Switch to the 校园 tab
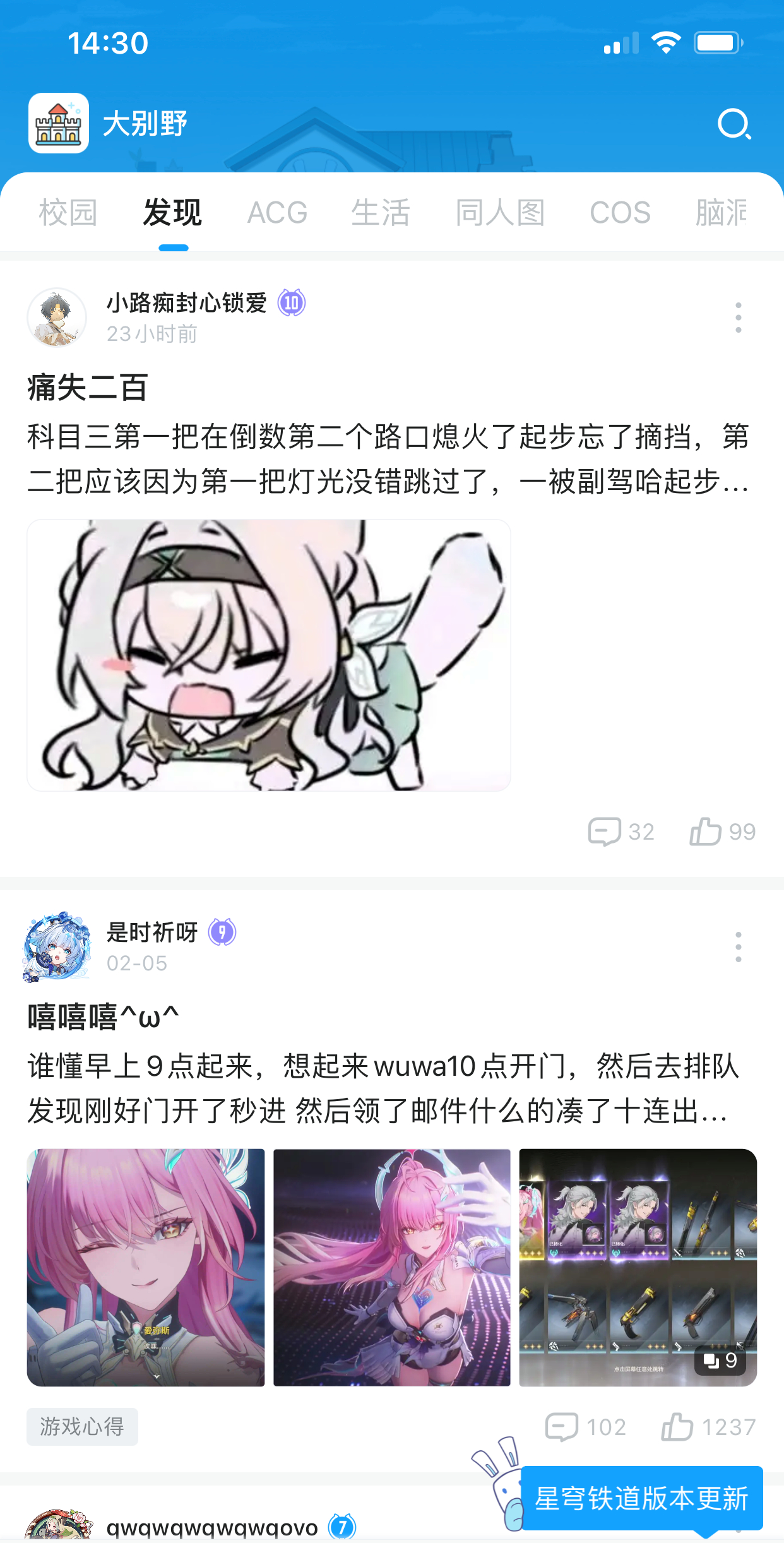 coord(68,213)
